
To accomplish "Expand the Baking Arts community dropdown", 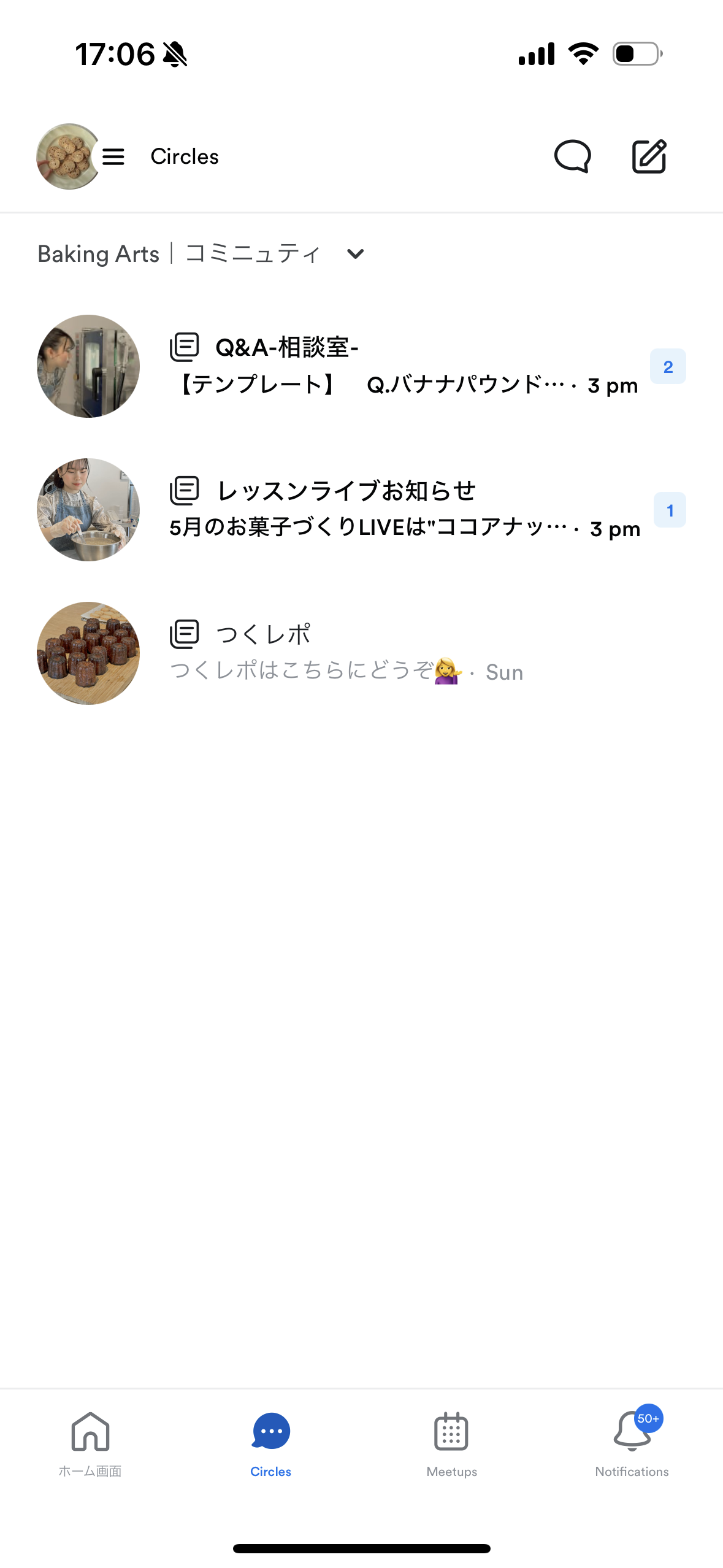I will [x=355, y=254].
